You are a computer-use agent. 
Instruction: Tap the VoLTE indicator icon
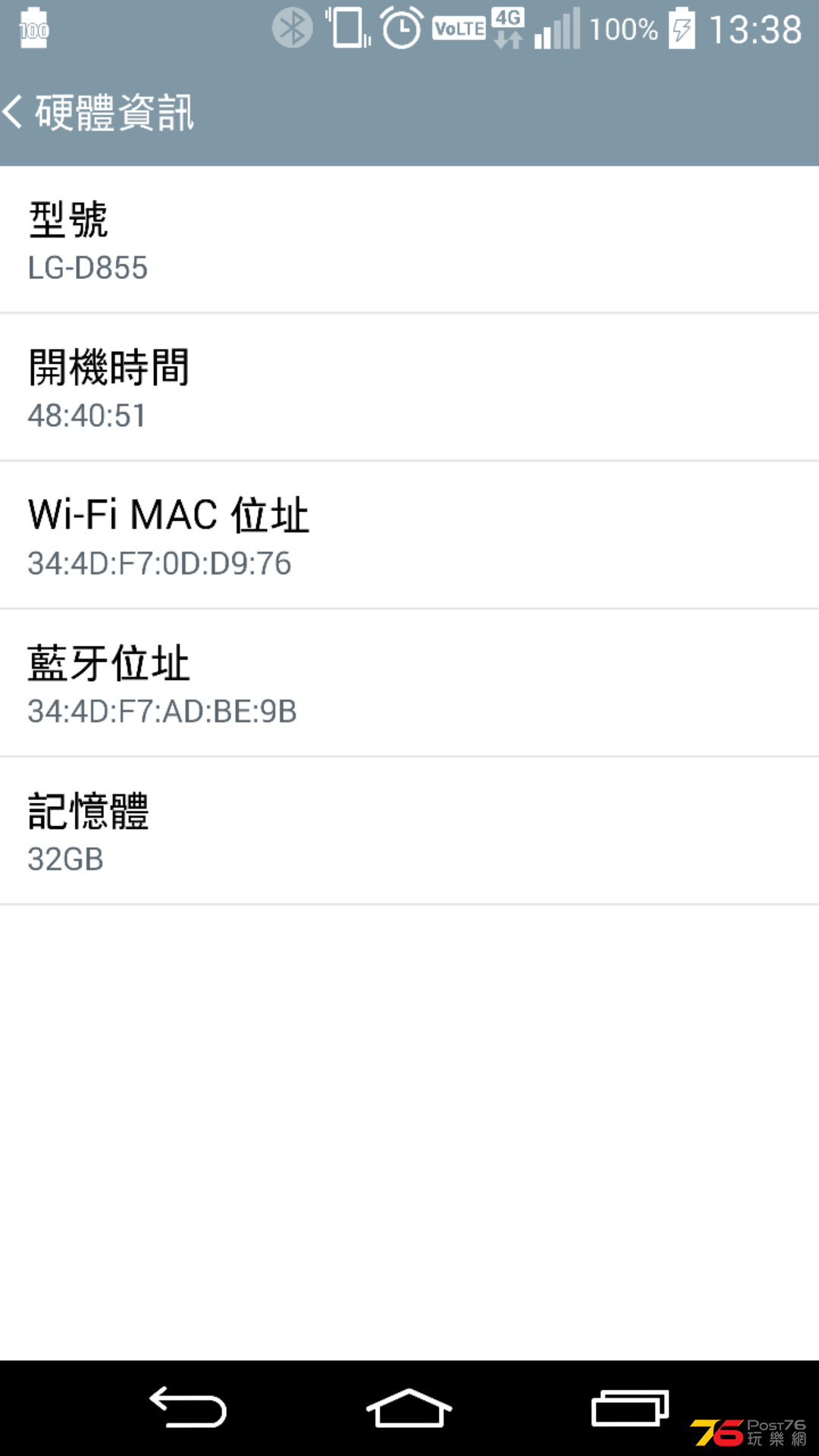tap(459, 29)
